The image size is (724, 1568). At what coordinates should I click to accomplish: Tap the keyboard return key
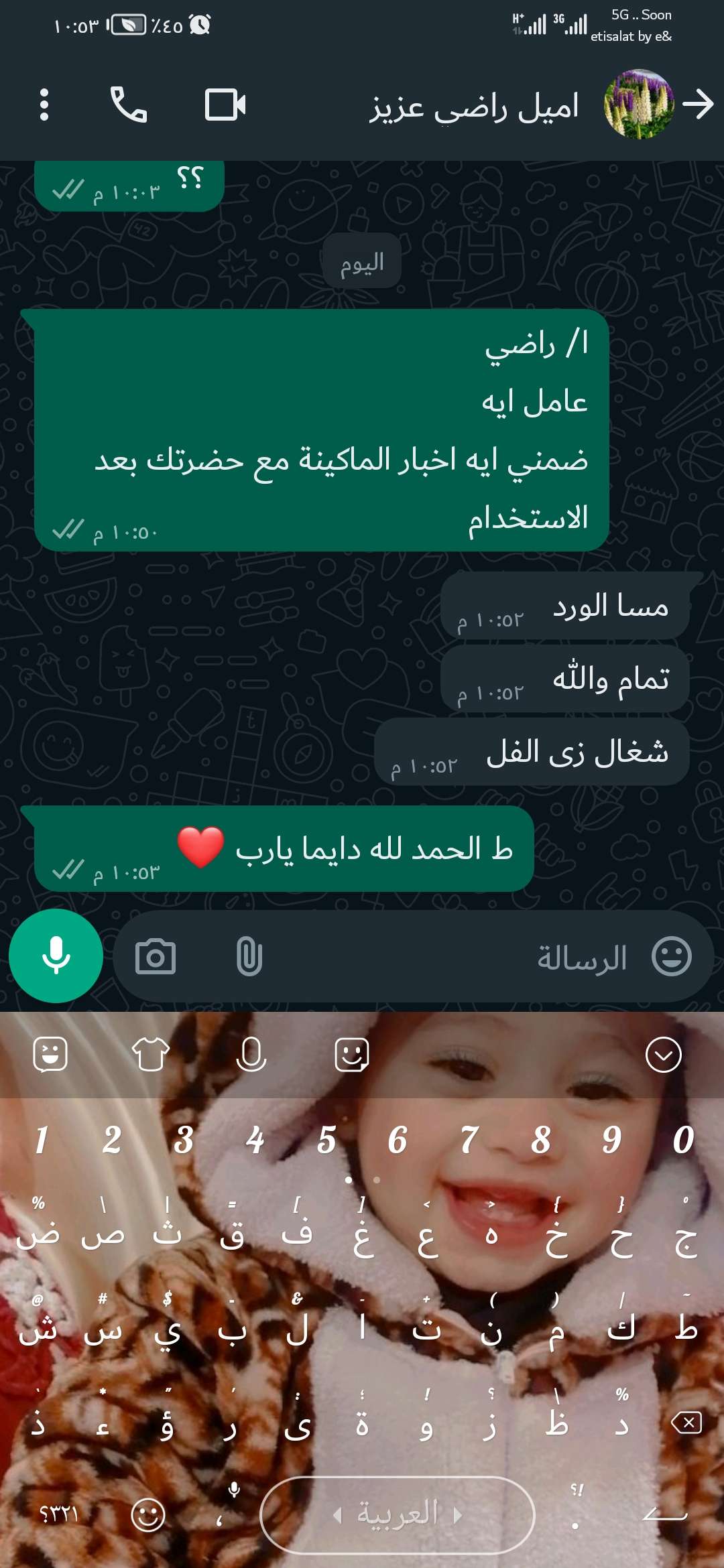coord(664,1514)
